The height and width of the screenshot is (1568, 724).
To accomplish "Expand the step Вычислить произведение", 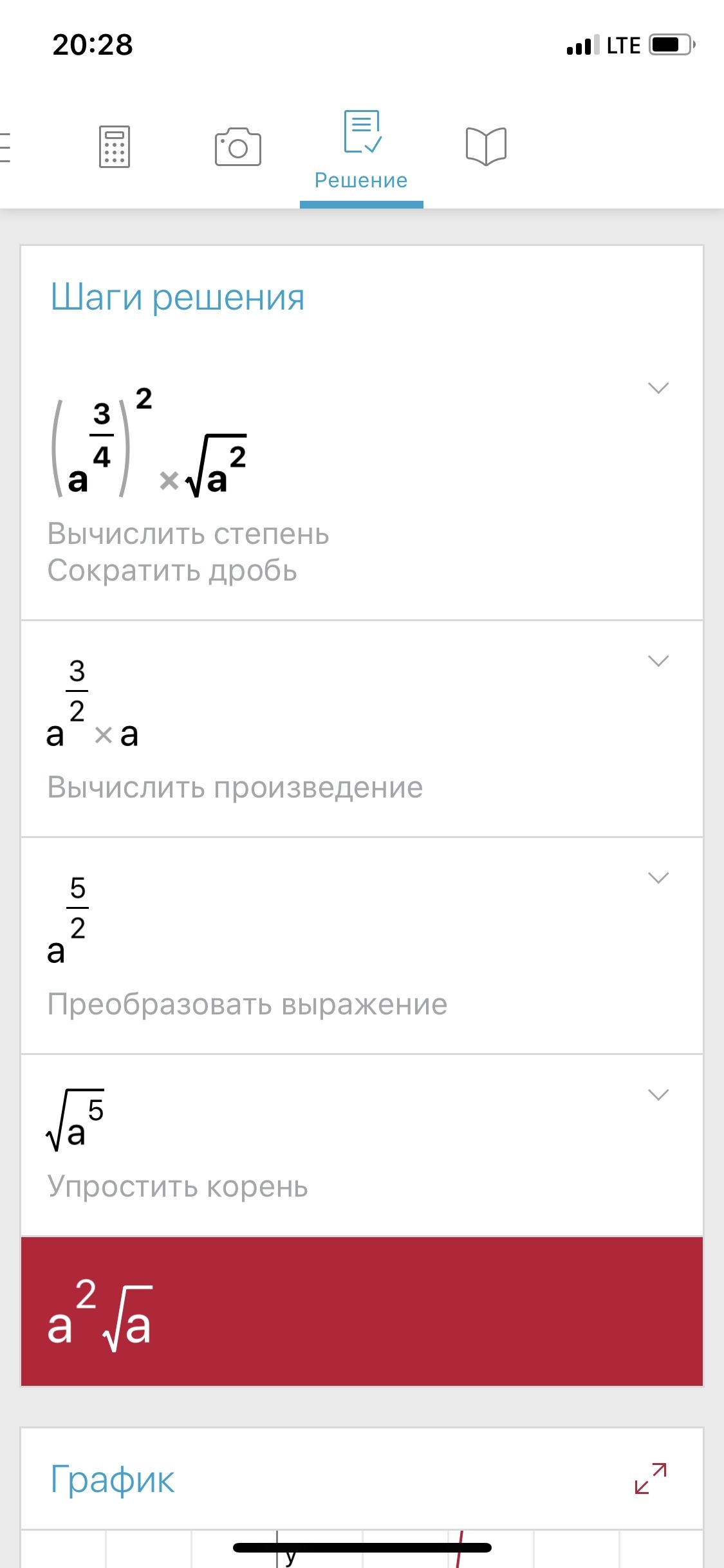I will [x=658, y=660].
